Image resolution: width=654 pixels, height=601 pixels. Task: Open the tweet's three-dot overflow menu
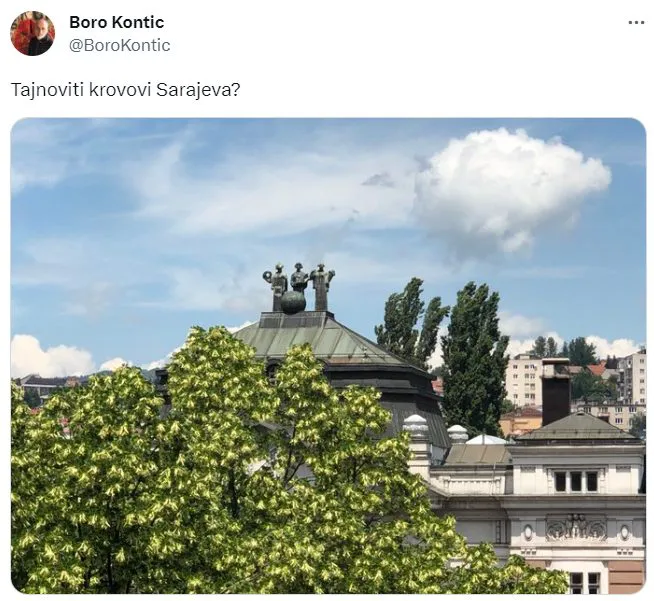click(636, 23)
